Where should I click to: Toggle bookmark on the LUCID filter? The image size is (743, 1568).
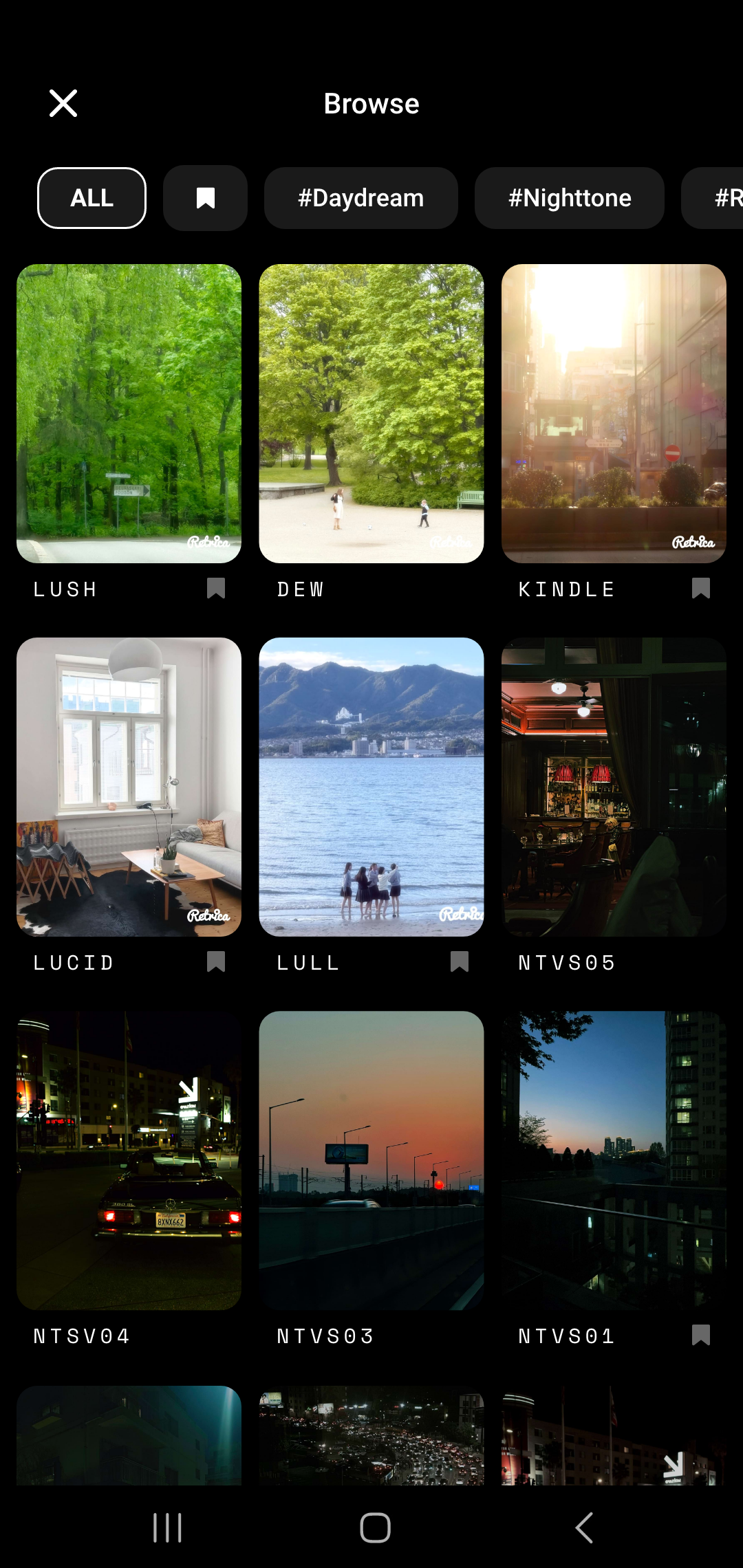coord(216,961)
